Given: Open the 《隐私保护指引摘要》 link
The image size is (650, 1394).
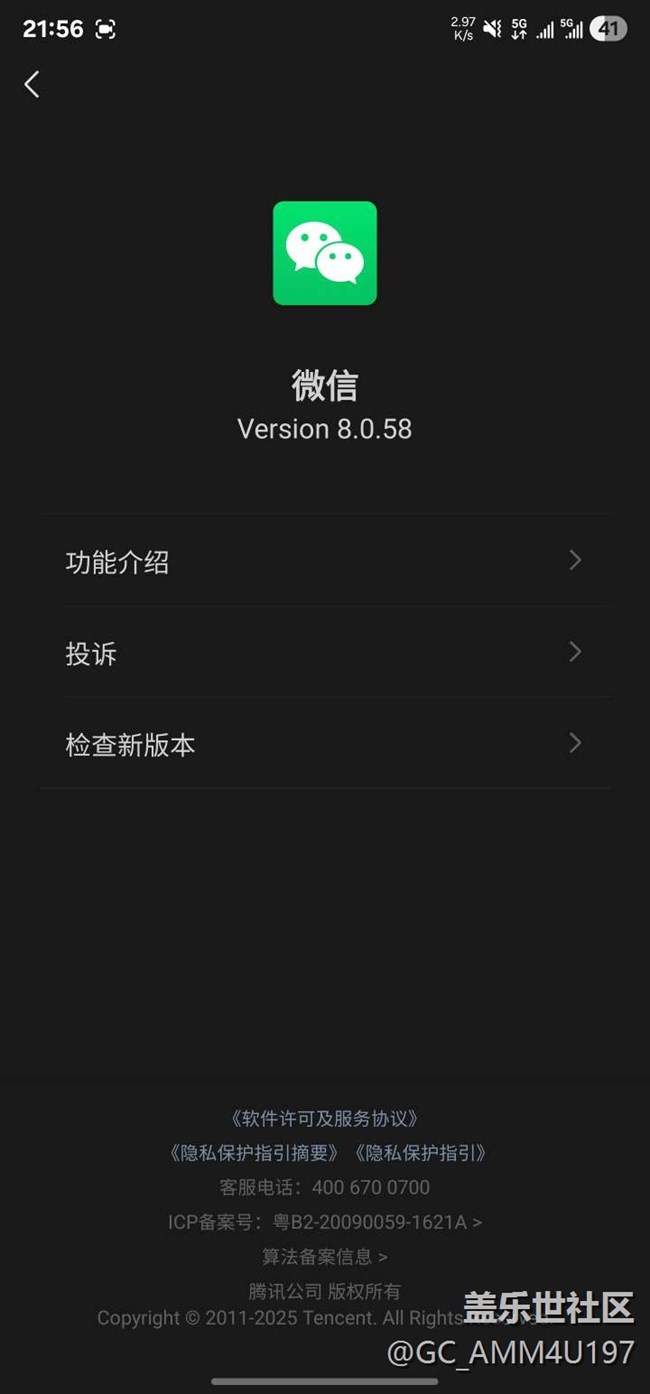Looking at the screenshot, I should pyautogui.click(x=254, y=1153).
